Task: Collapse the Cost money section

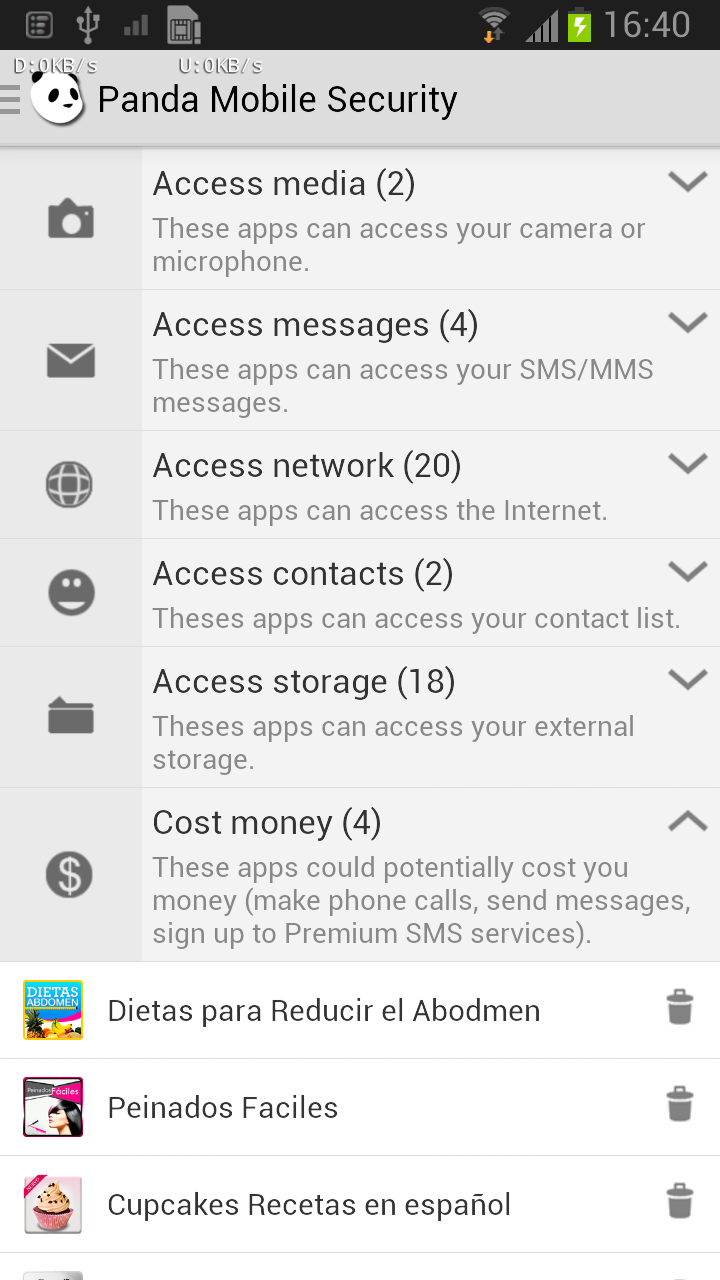Action: 688,821
